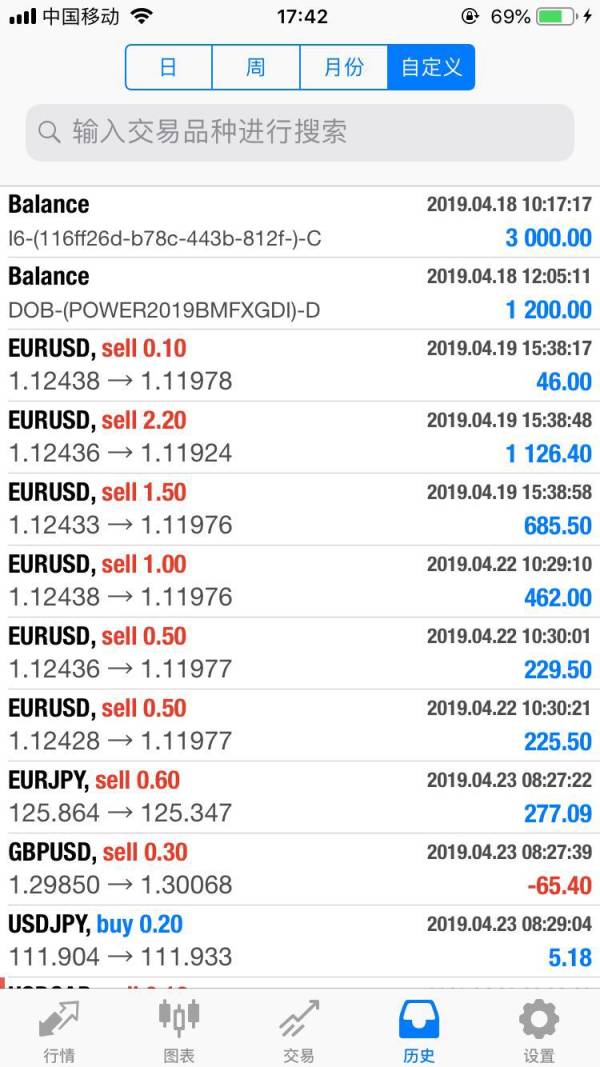Open the 图表 chart tab

click(x=180, y=1030)
